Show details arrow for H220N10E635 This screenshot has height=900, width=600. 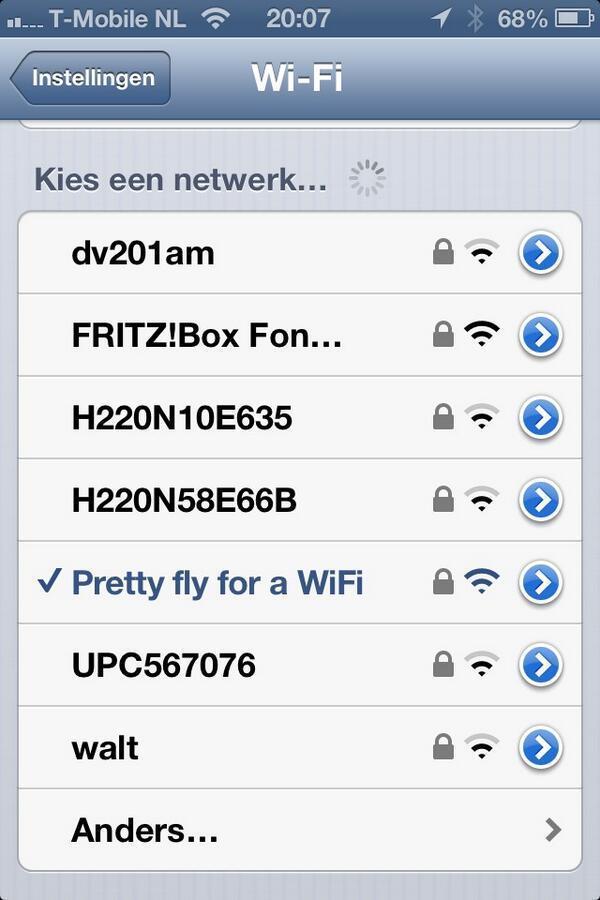[x=541, y=418]
